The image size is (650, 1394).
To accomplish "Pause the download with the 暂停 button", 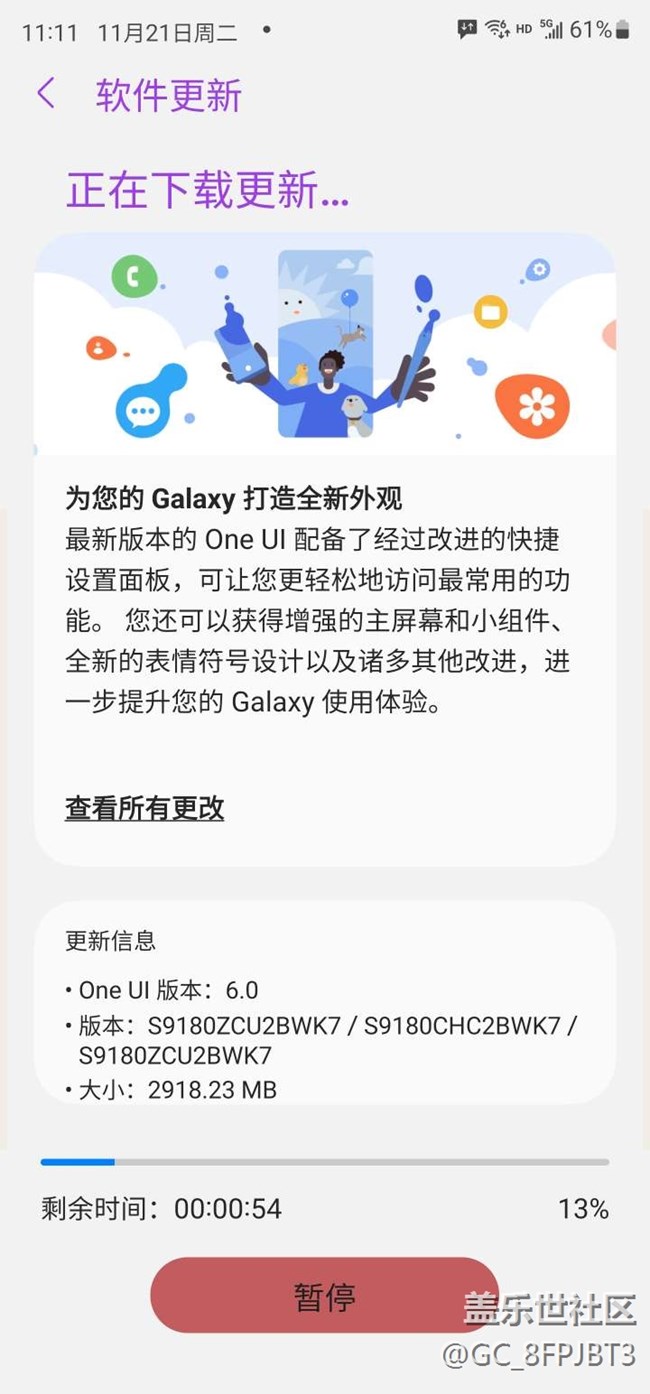I will tap(324, 1297).
